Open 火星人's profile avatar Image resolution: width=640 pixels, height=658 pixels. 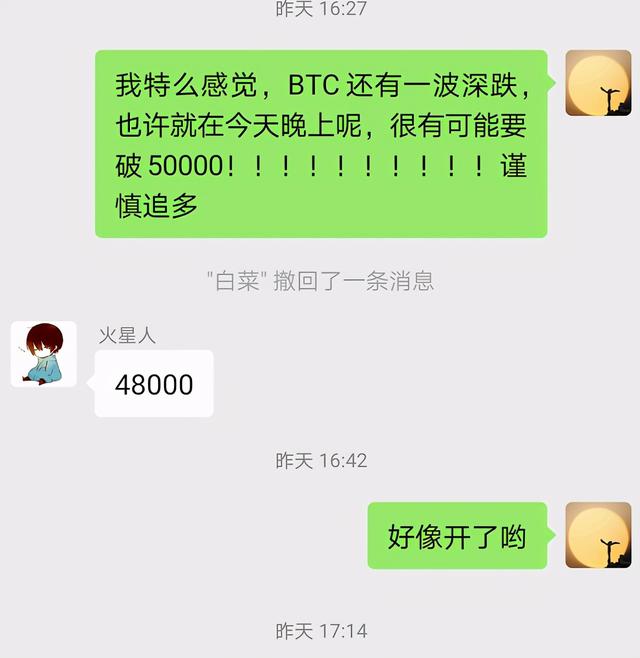coord(43,354)
